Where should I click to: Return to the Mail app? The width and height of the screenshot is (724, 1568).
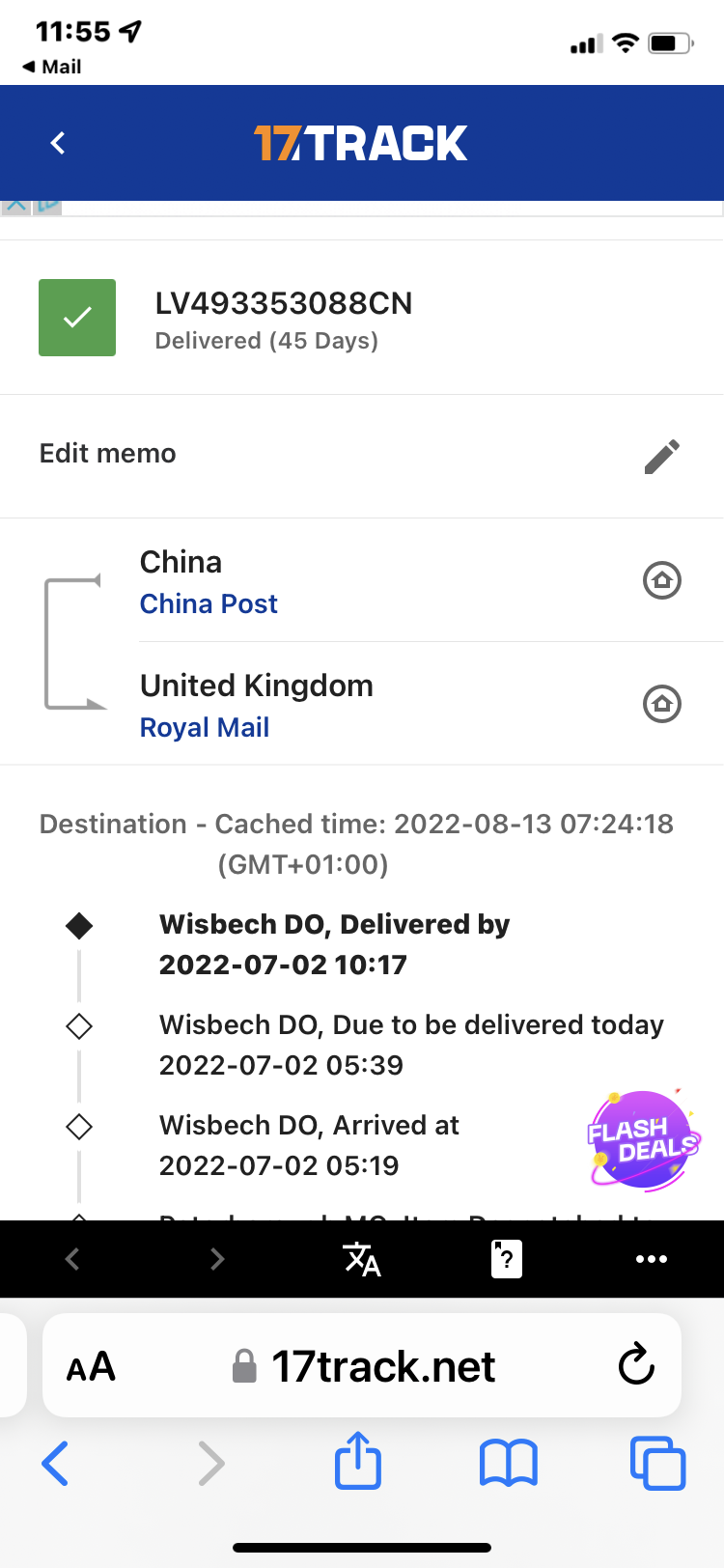click(51, 67)
